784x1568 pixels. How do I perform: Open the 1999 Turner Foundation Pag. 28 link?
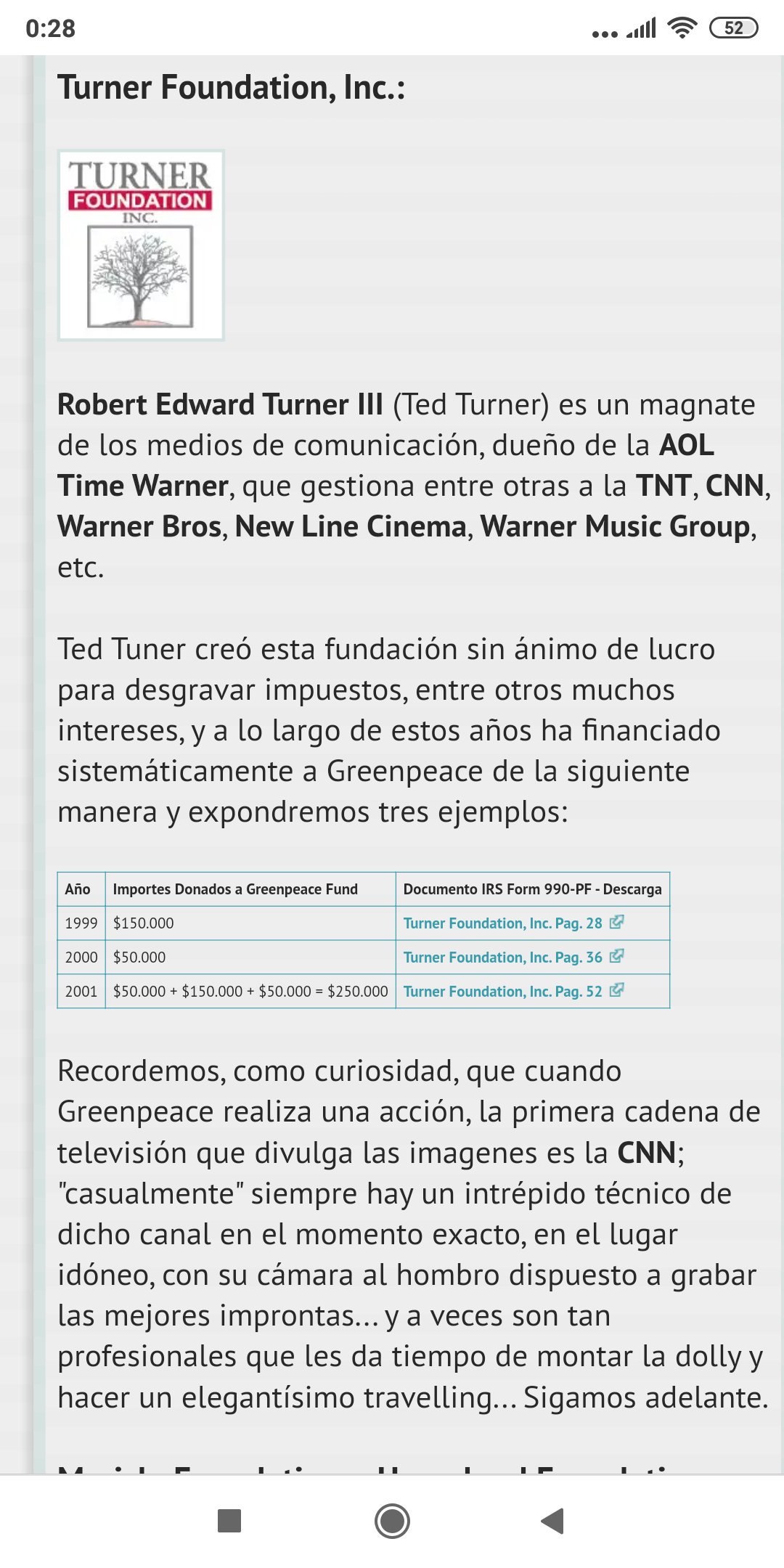(x=503, y=923)
